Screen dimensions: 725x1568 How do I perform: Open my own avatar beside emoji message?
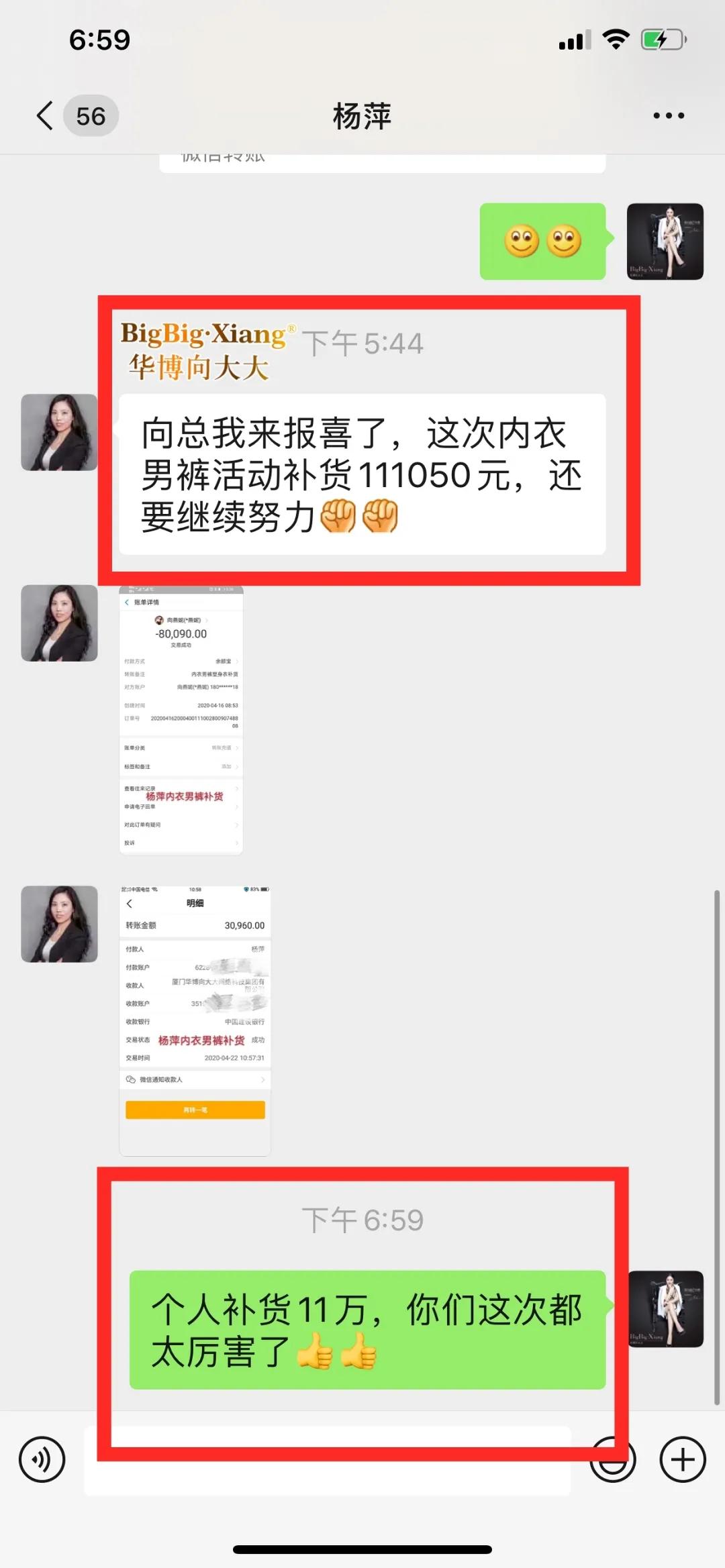(x=665, y=242)
